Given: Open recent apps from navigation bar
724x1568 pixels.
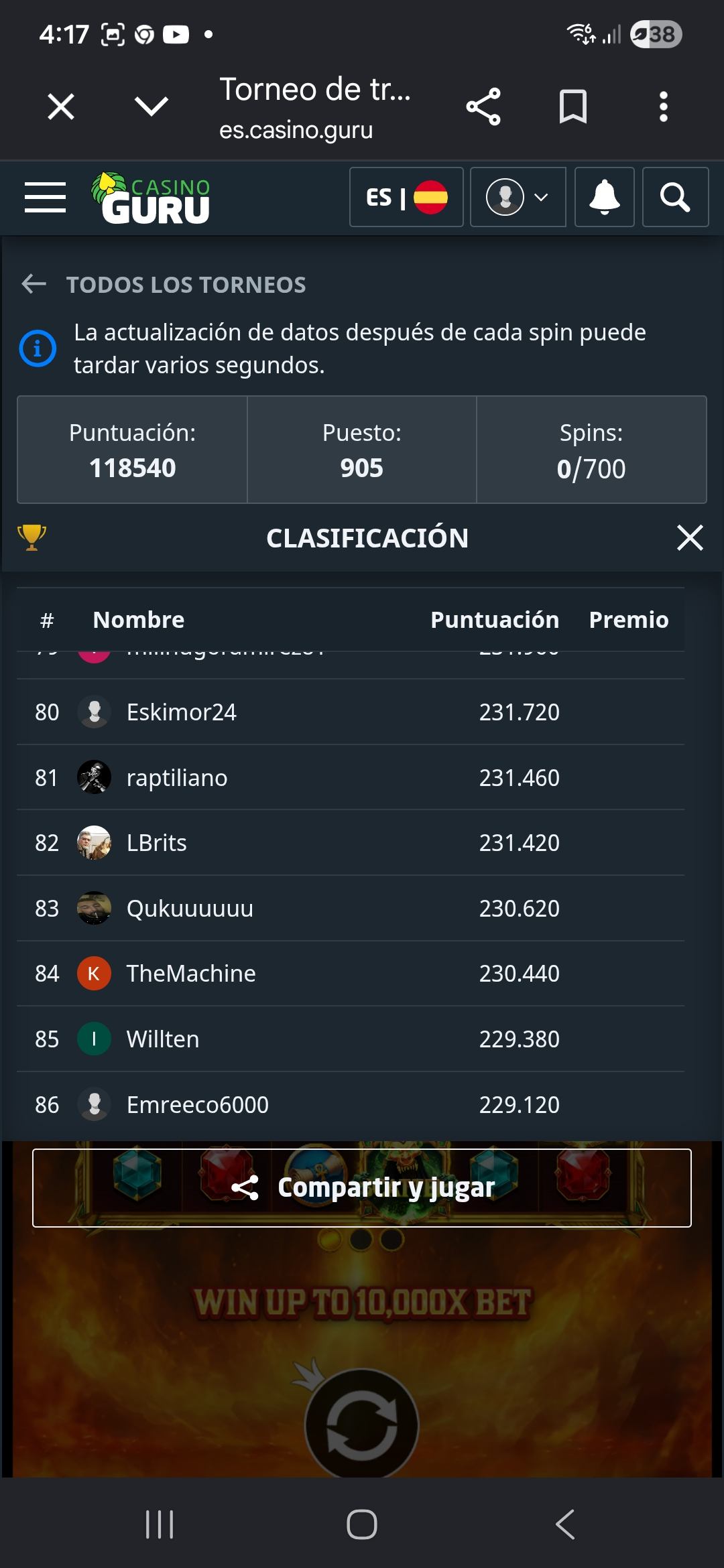Looking at the screenshot, I should click(160, 1524).
